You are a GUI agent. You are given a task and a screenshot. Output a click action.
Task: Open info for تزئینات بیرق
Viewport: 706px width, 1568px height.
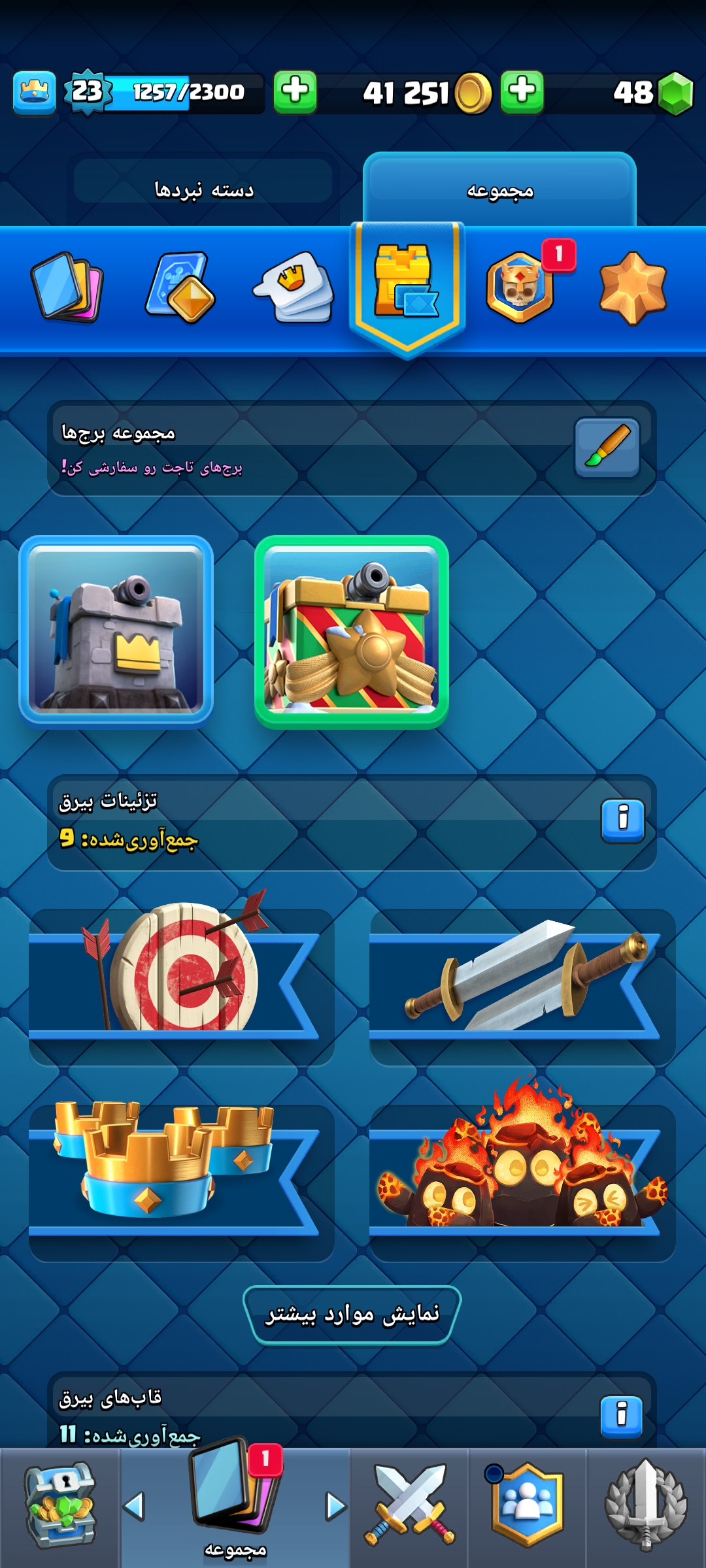(x=622, y=820)
